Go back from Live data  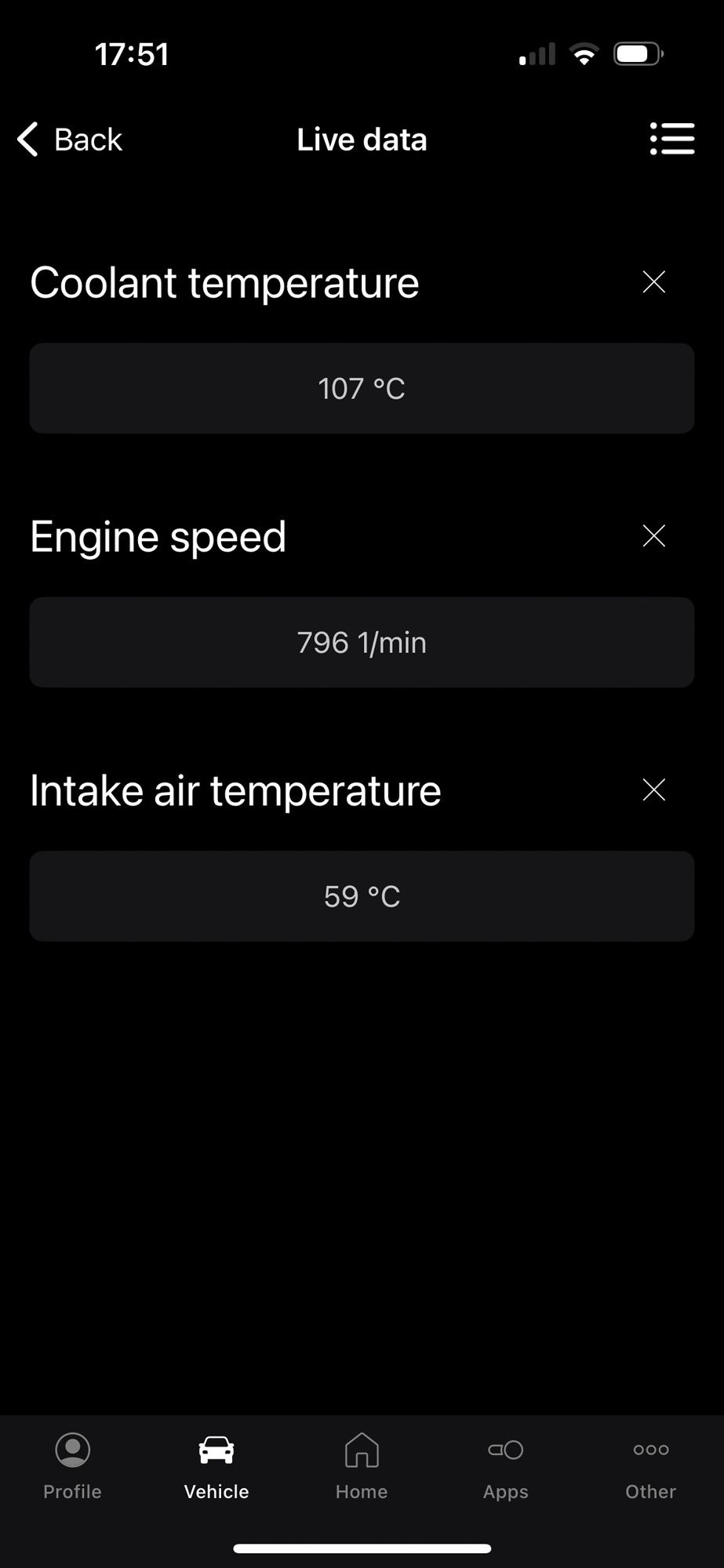pos(70,140)
